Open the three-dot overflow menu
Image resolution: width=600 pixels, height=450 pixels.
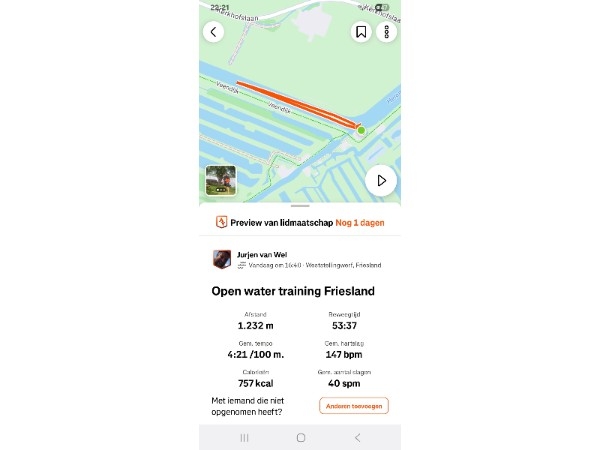pos(386,32)
